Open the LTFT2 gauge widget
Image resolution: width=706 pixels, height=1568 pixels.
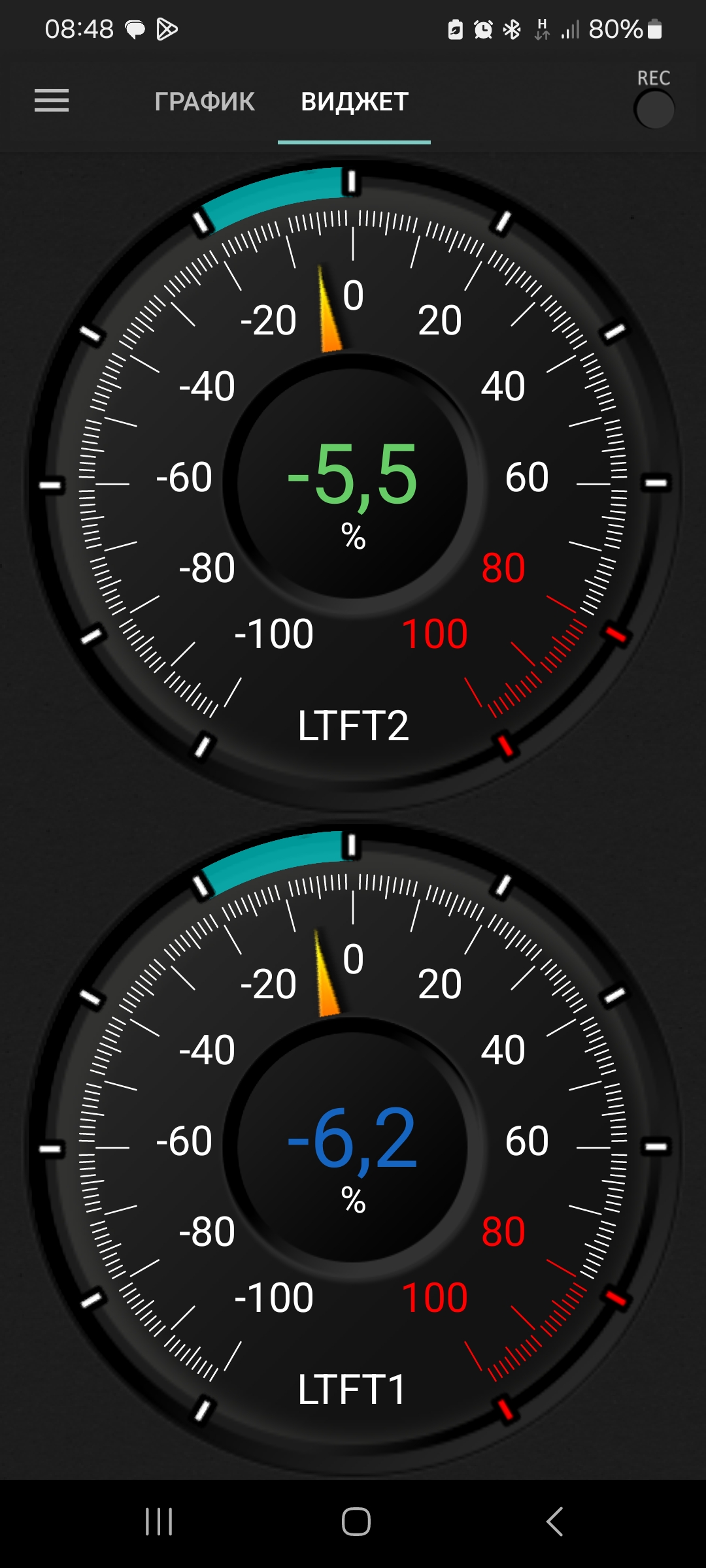coord(353,483)
